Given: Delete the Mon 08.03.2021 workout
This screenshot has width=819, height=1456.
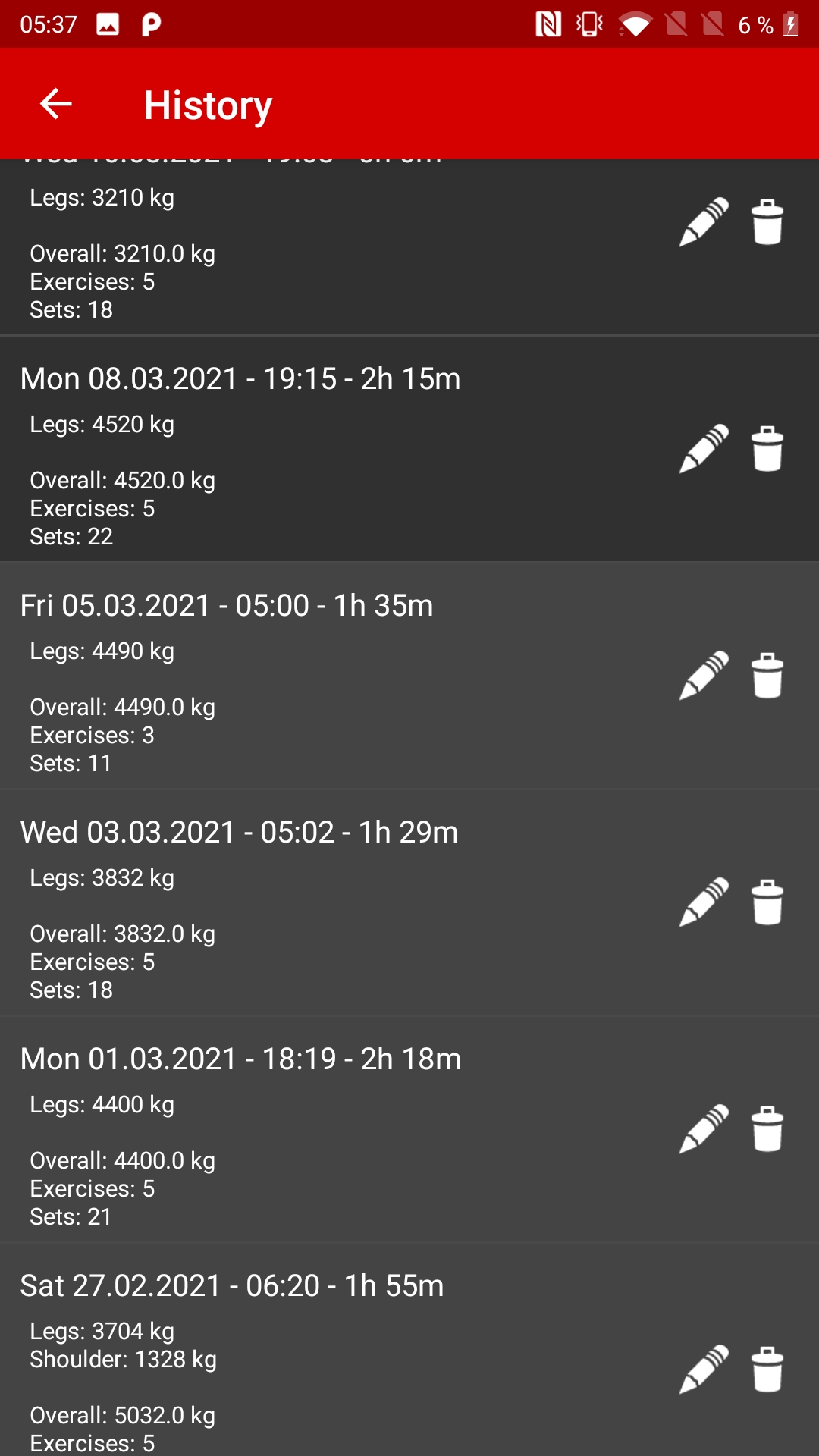Looking at the screenshot, I should click(x=767, y=449).
